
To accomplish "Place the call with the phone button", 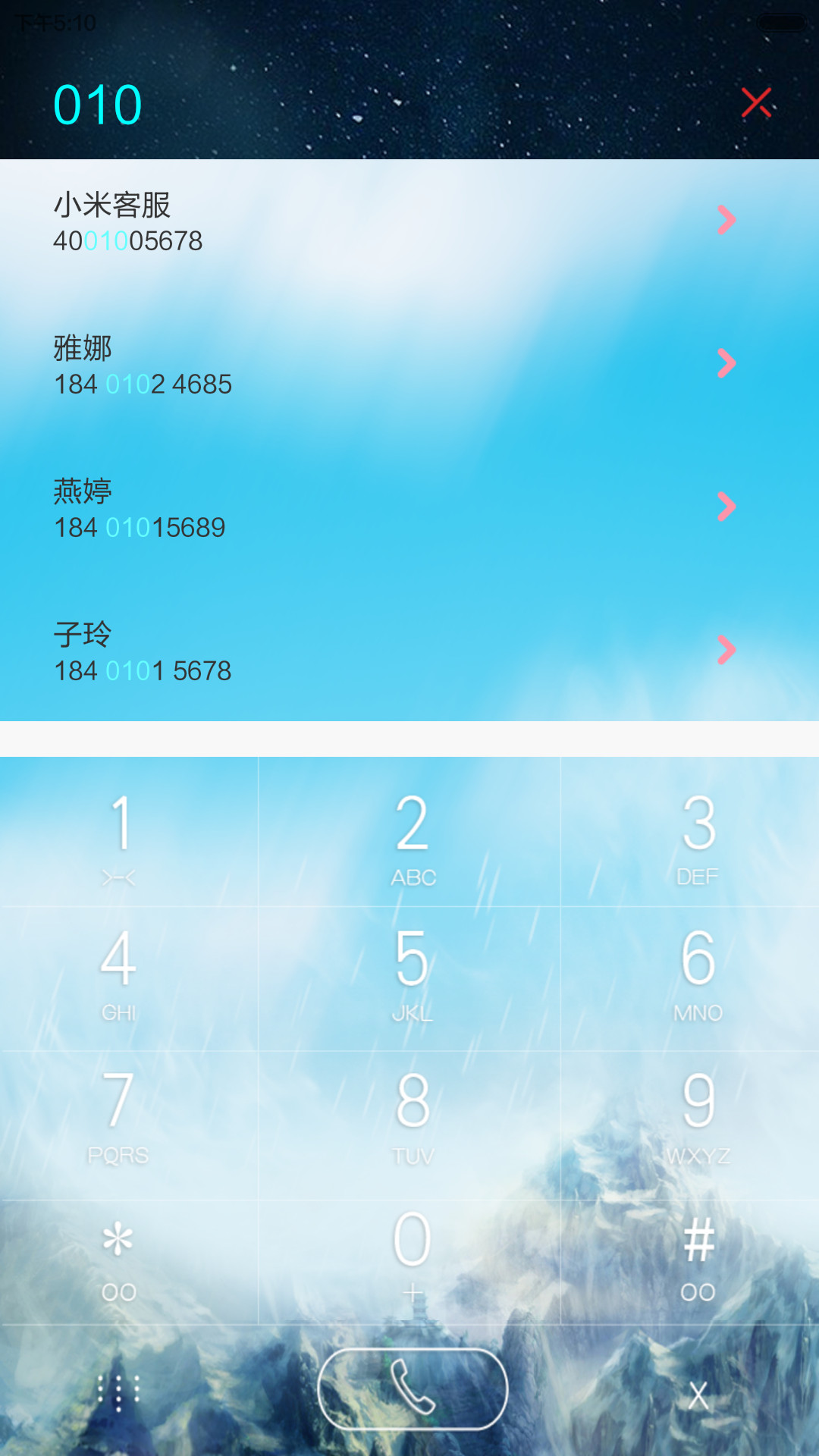I will (x=413, y=1389).
